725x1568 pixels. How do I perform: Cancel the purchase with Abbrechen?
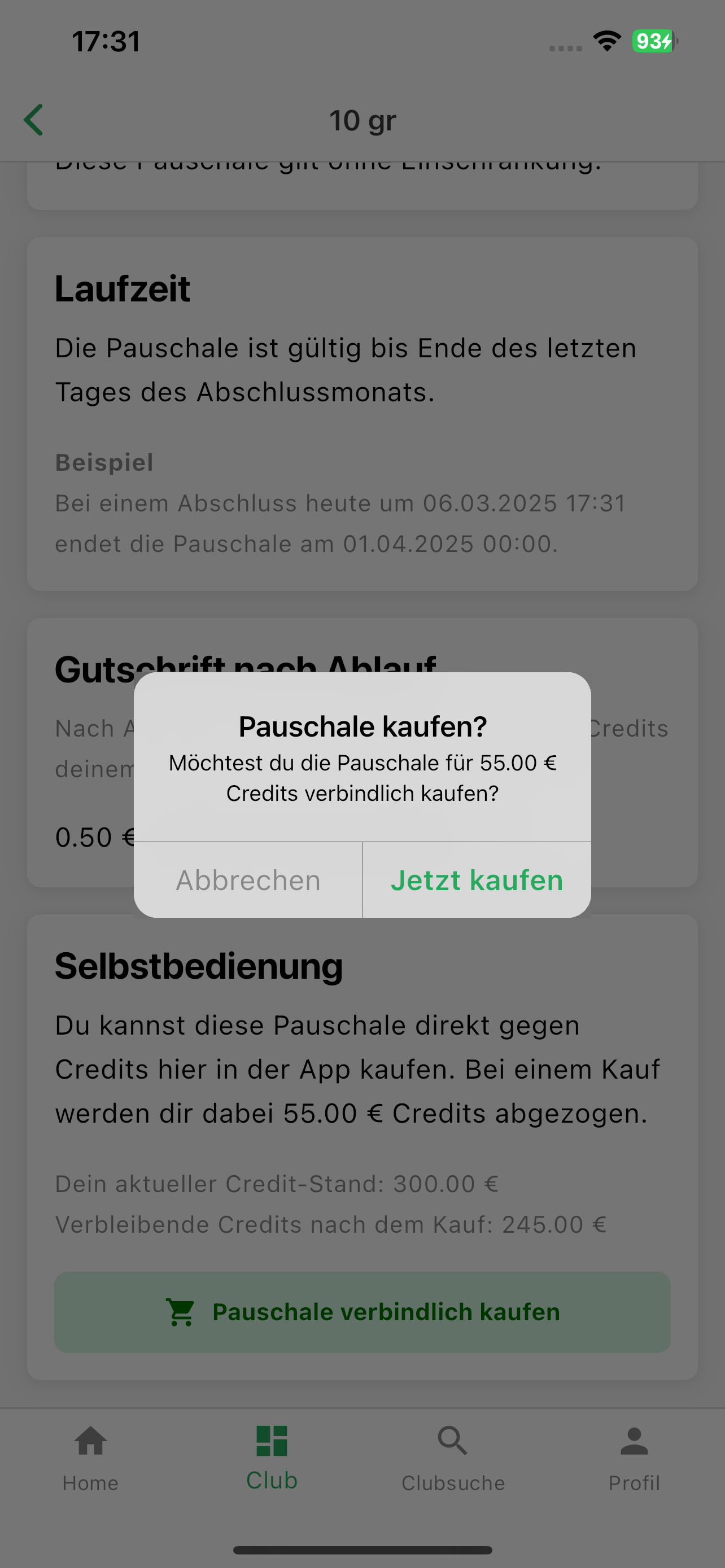pyautogui.click(x=248, y=880)
